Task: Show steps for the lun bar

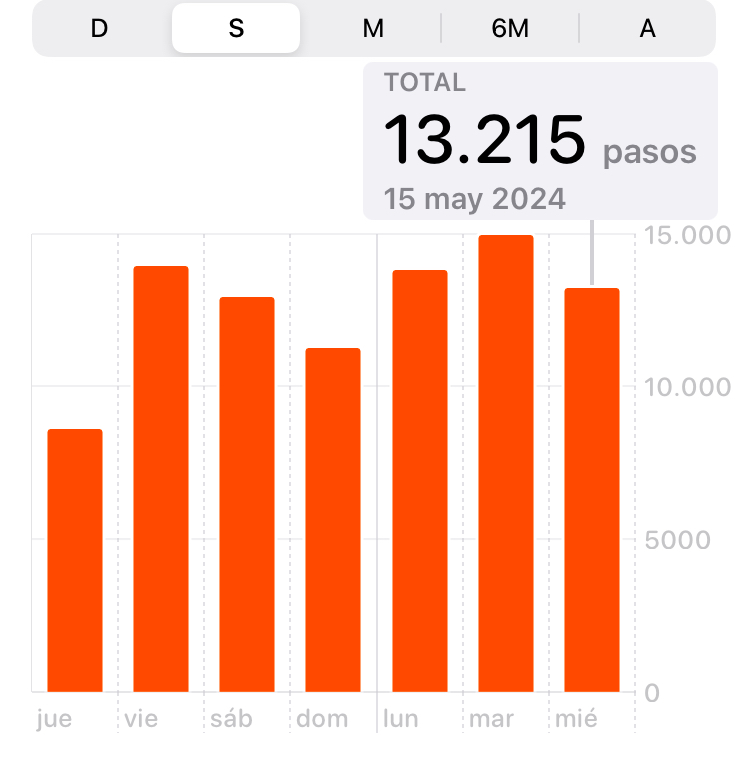Action: pos(419,480)
